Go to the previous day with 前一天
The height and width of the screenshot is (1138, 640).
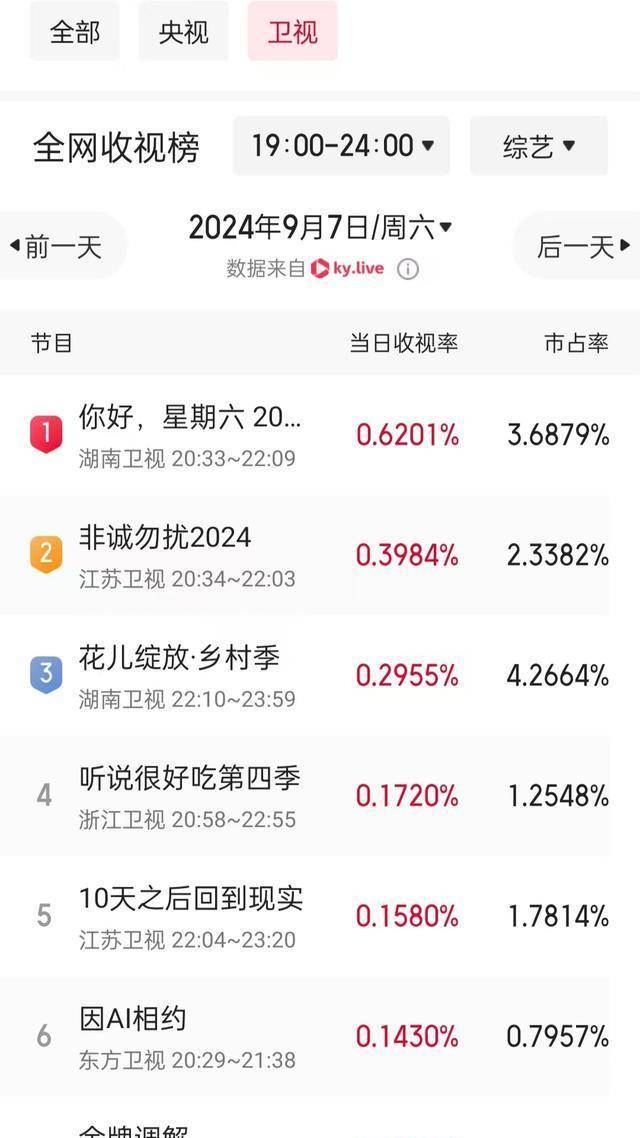coord(61,247)
